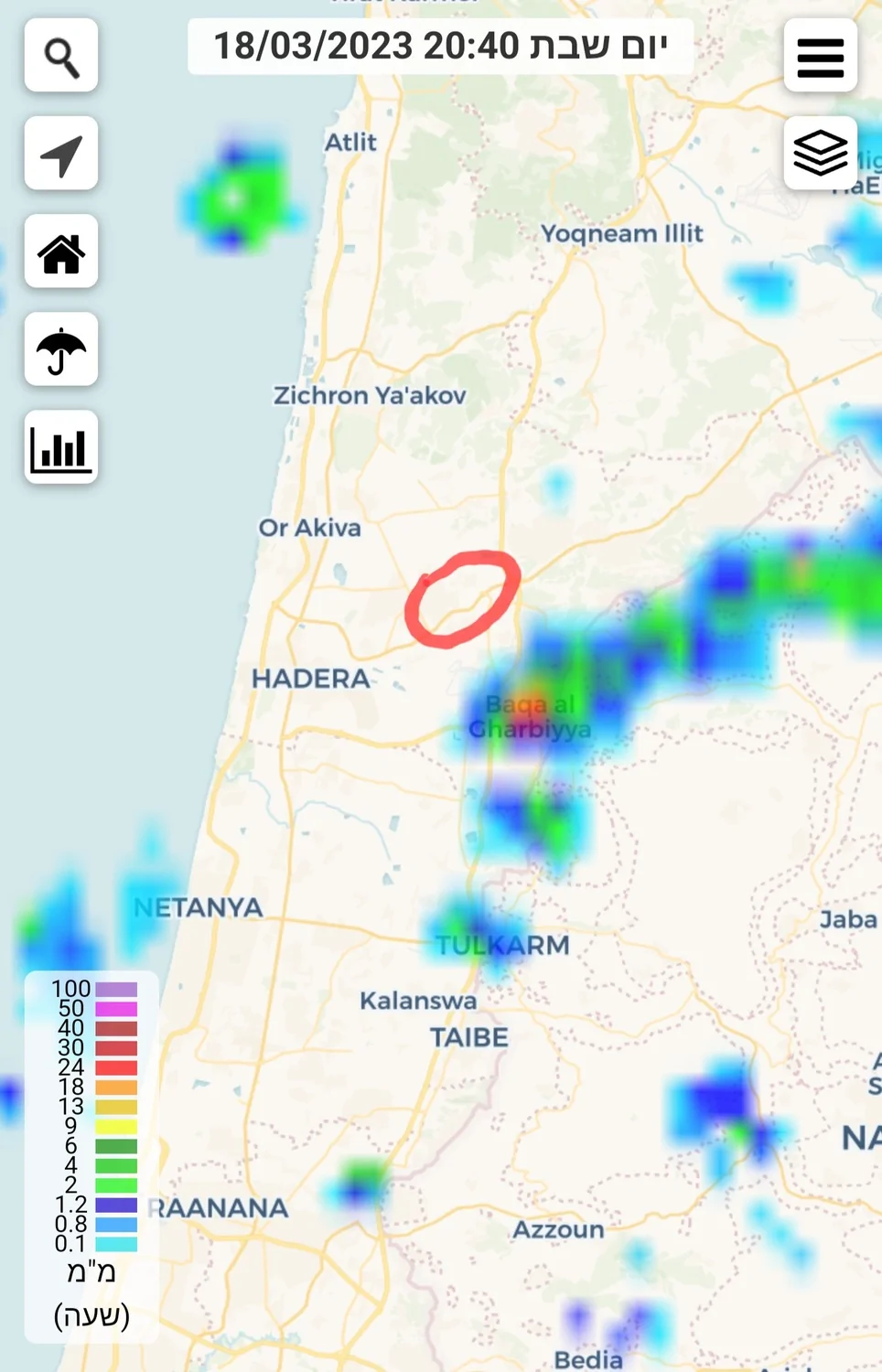Open the map layers selector
The image size is (882, 1372).
click(x=820, y=152)
